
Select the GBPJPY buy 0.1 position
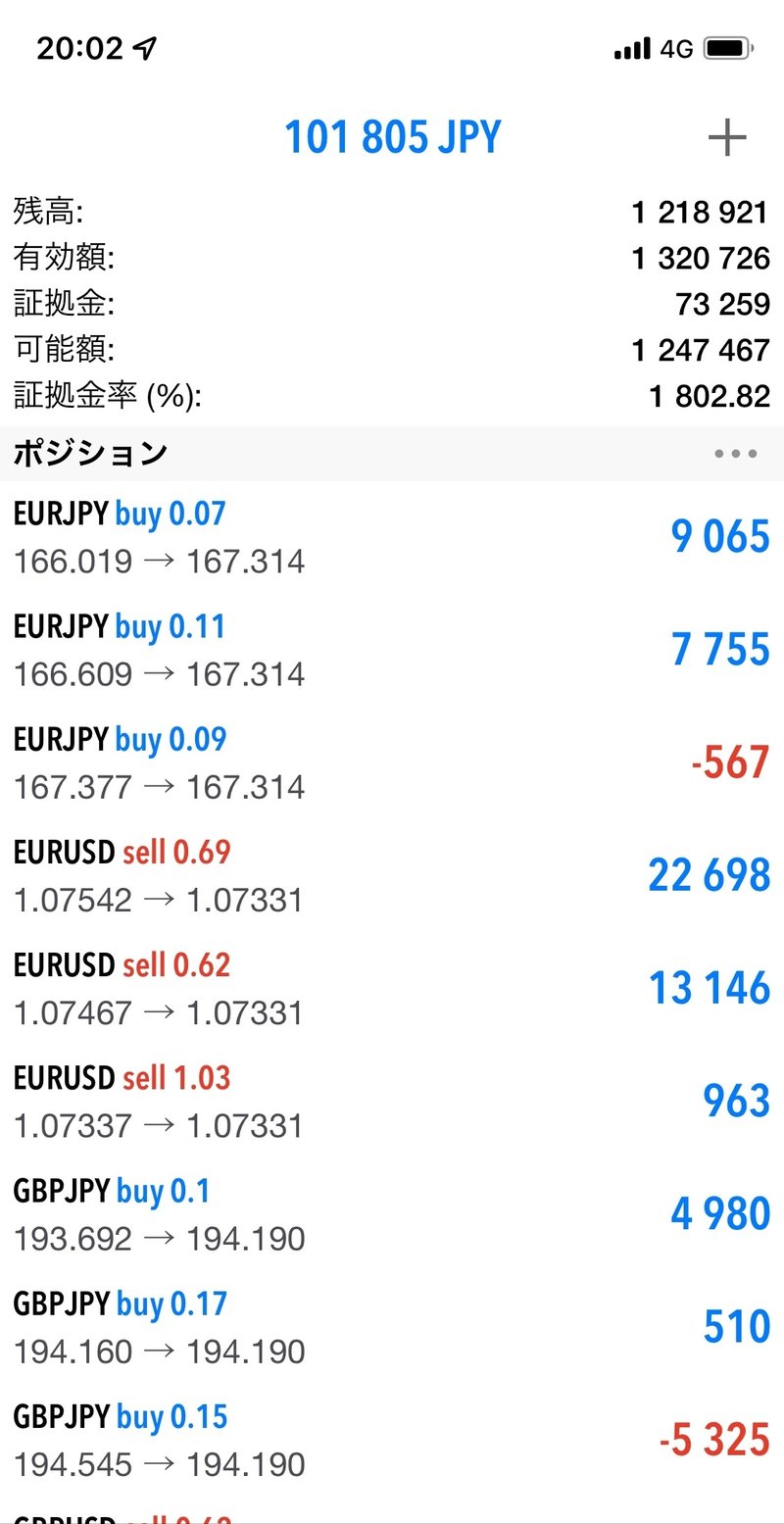[392, 1213]
